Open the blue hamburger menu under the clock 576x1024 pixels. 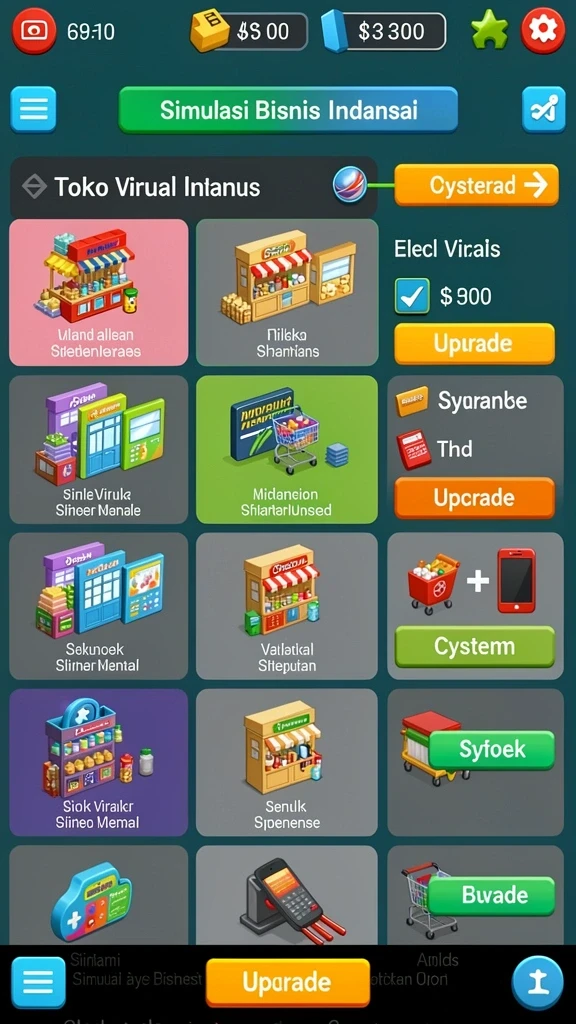click(33, 109)
